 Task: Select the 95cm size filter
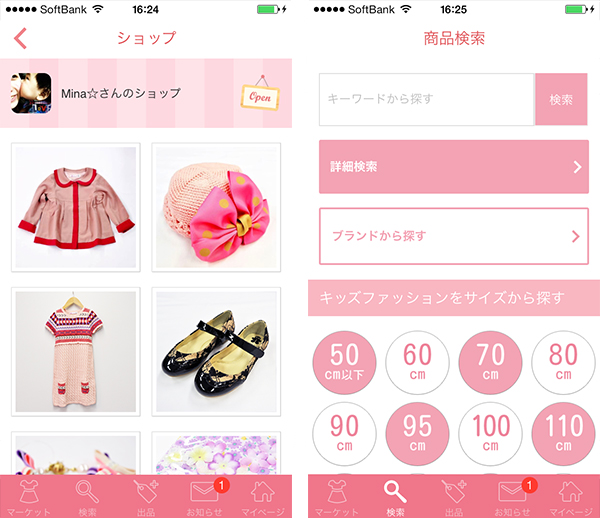pyautogui.click(x=417, y=434)
